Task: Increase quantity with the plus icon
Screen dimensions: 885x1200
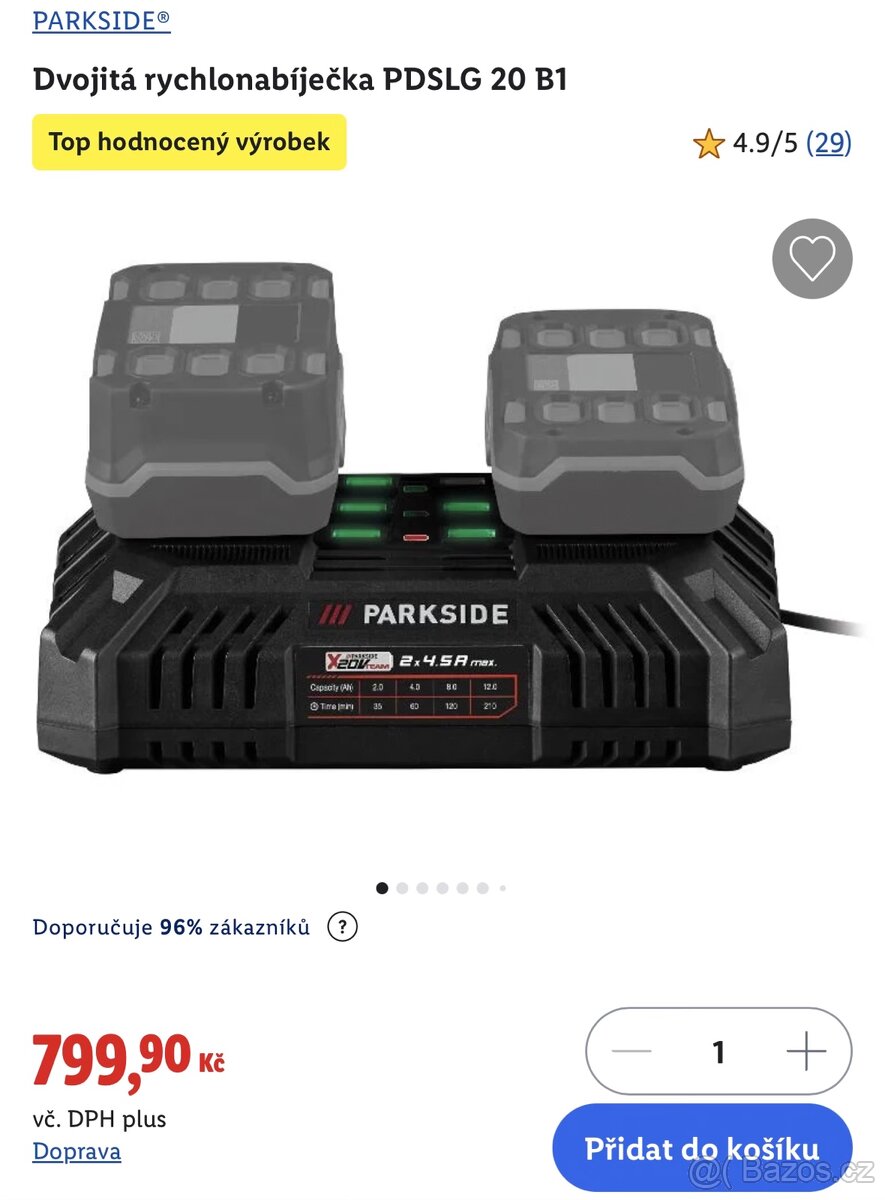Action: [x=806, y=1051]
